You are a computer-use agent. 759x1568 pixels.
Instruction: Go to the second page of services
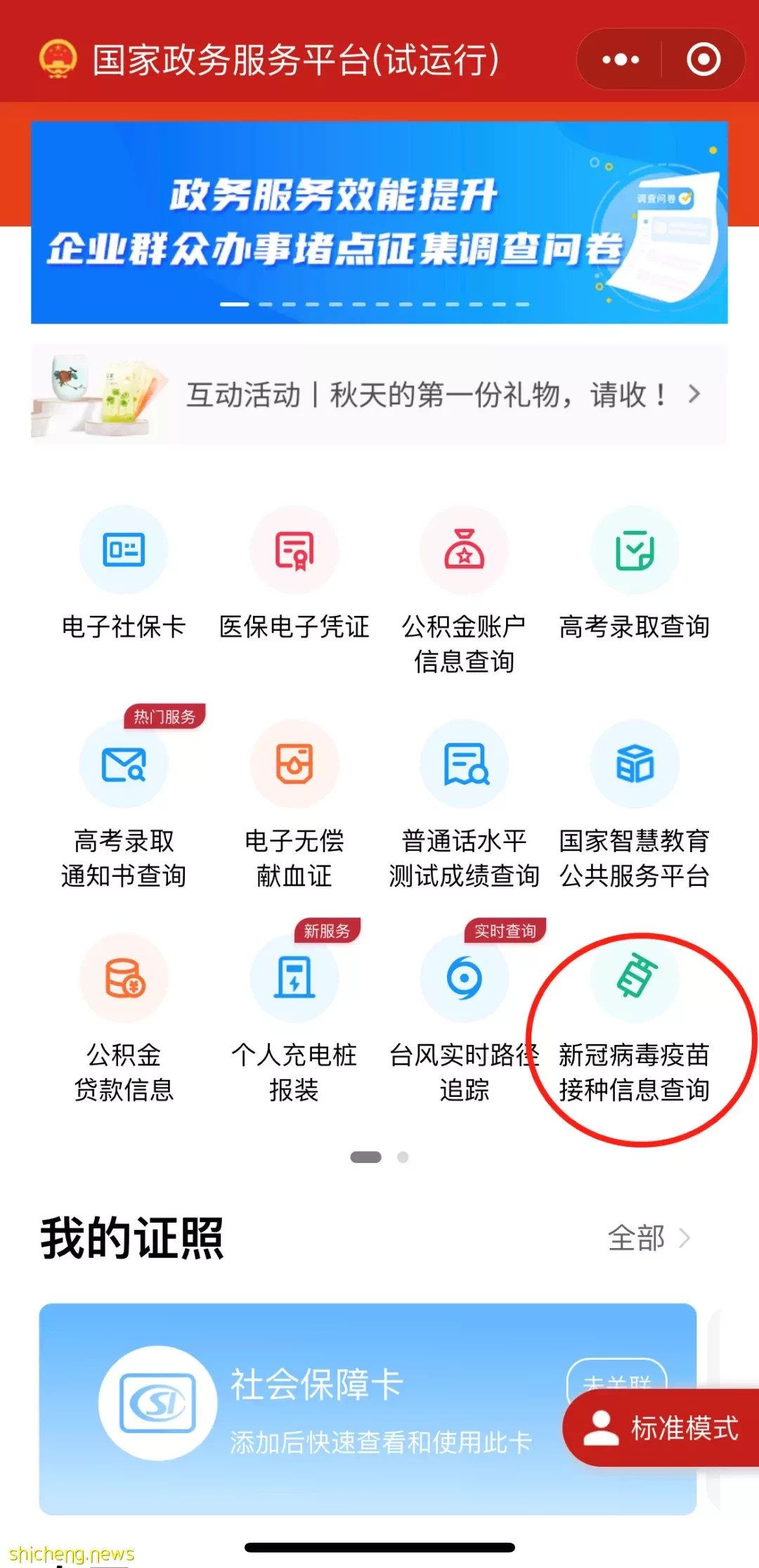(403, 1157)
